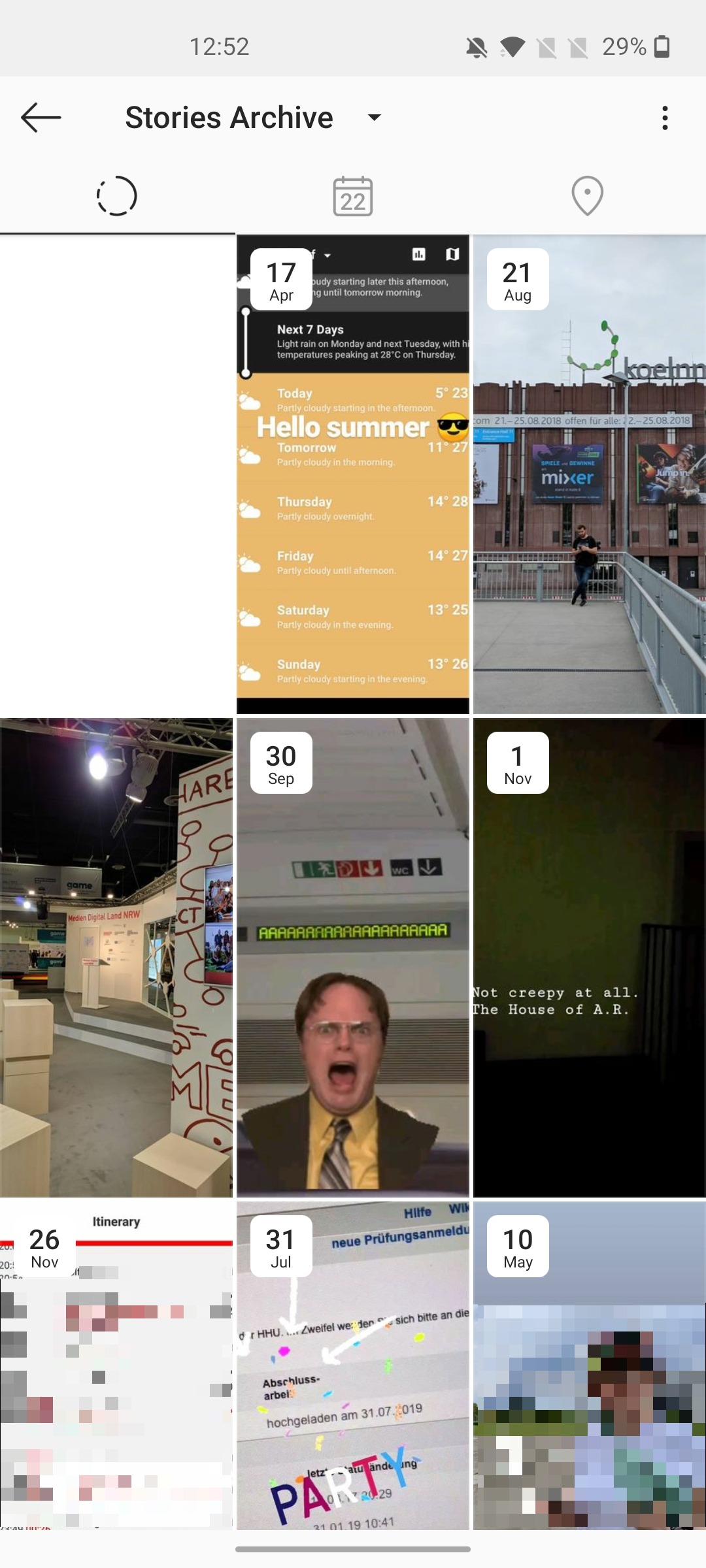Image resolution: width=706 pixels, height=1568 pixels.
Task: Open the 17 Apr Hello summer story
Action: (353, 474)
